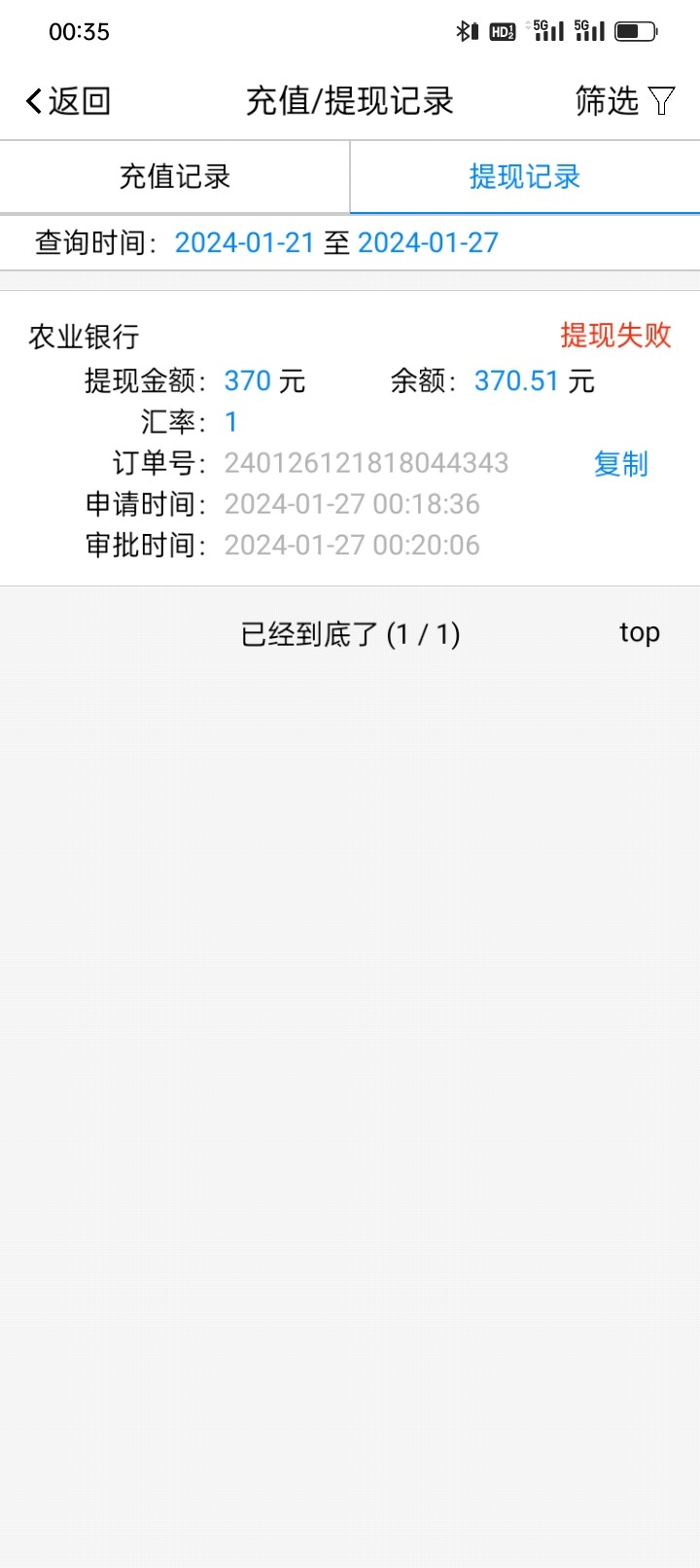Tap the 已经到底了 (1/1) footer
This screenshot has width=700, height=1568.
[x=351, y=634]
